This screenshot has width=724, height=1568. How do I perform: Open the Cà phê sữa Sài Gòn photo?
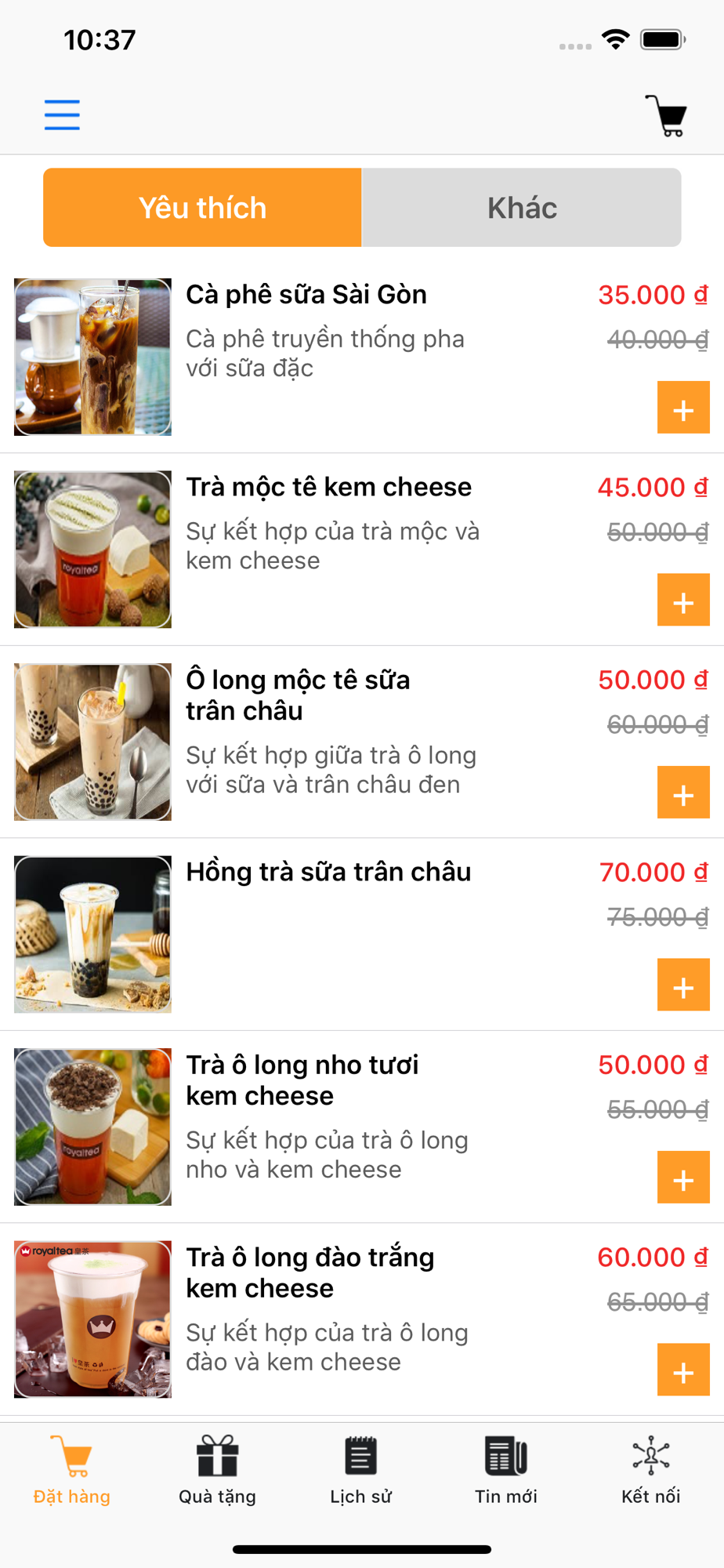[x=92, y=357]
